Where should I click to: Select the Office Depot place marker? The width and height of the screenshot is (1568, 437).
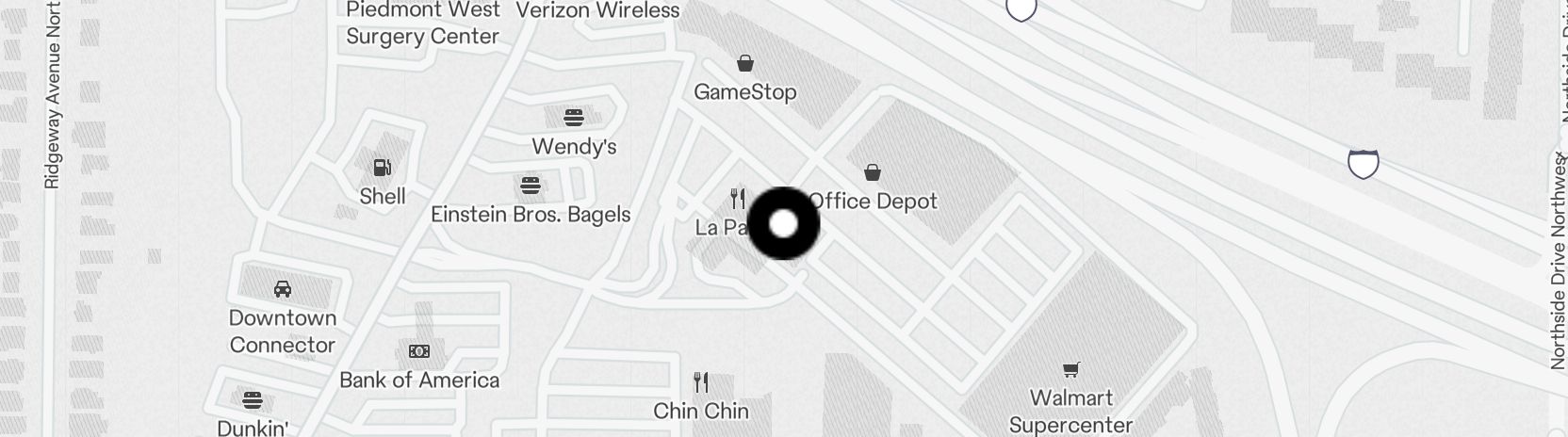[873, 173]
